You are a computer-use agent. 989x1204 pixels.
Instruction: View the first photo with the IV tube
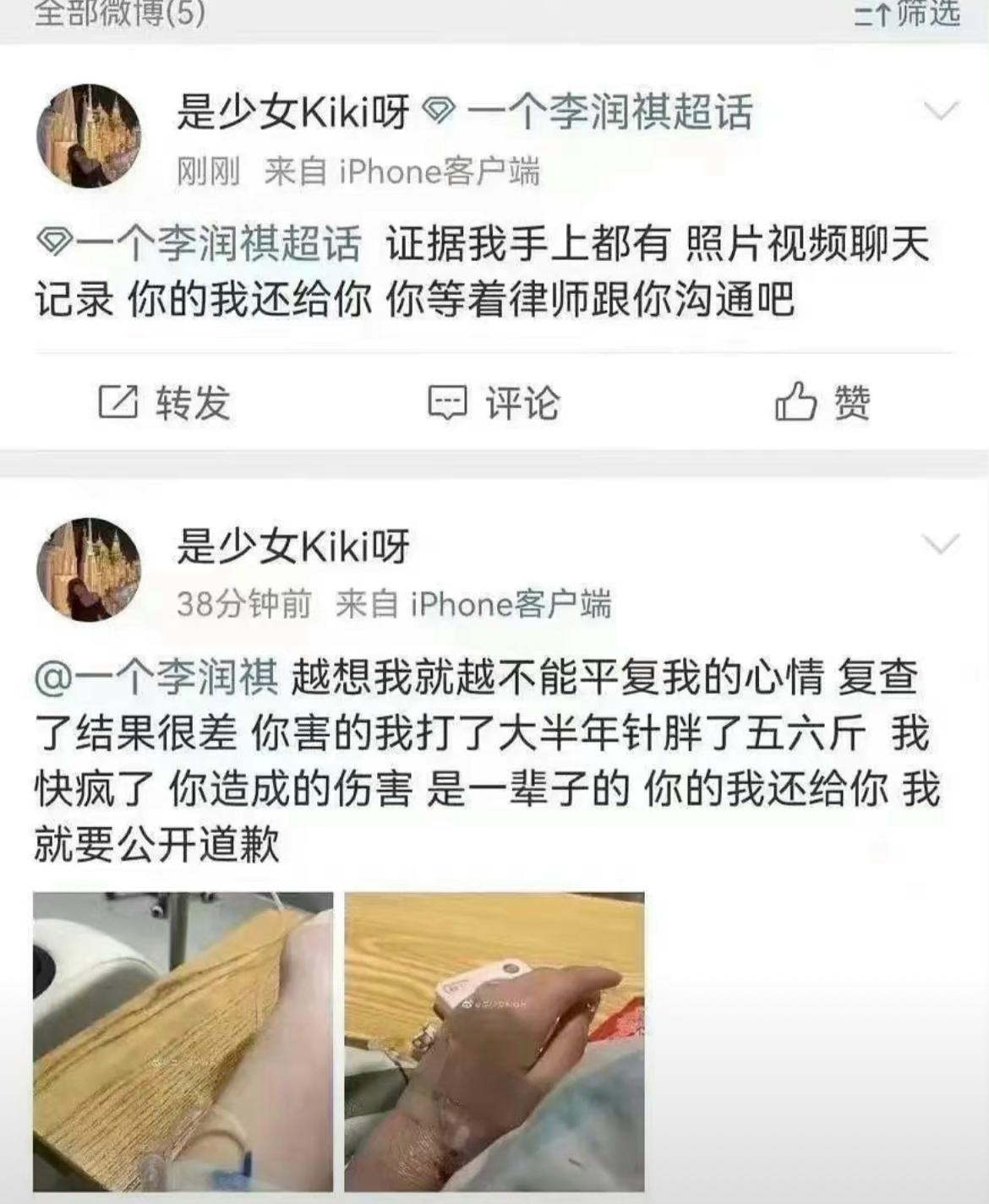pyautogui.click(x=183, y=1042)
